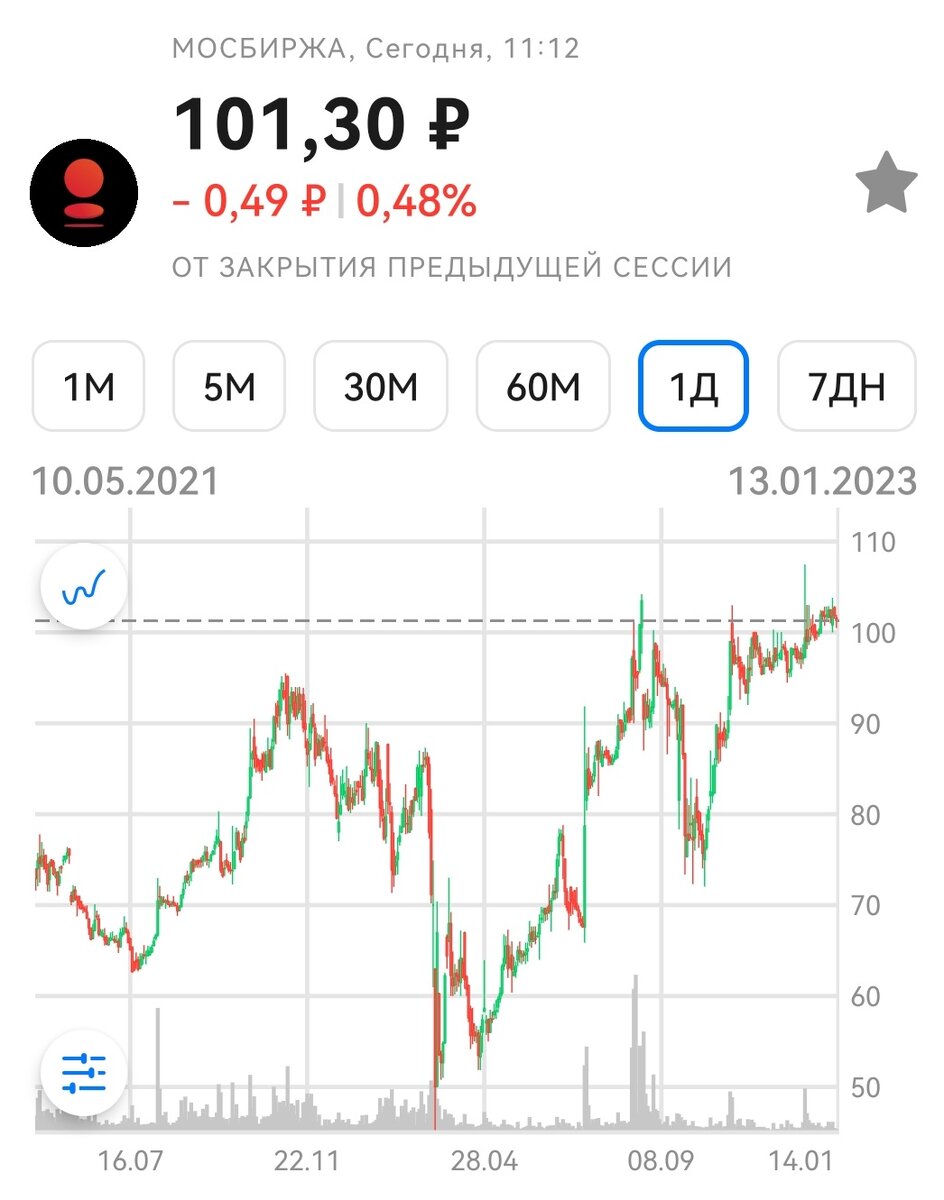Set chart interval to 60М
The image size is (944, 1200).
543,386
